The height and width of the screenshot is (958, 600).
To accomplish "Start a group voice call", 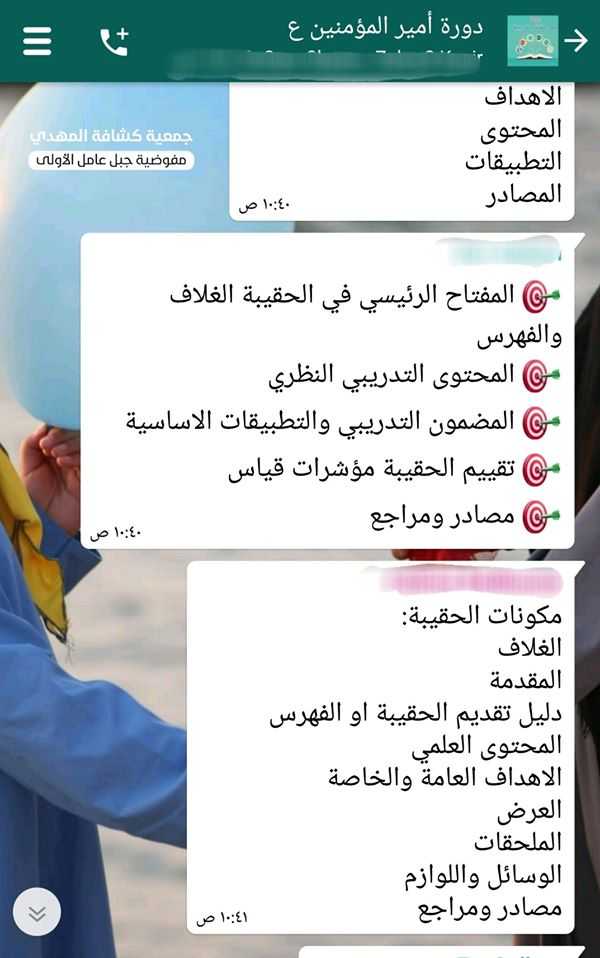I will click(114, 41).
